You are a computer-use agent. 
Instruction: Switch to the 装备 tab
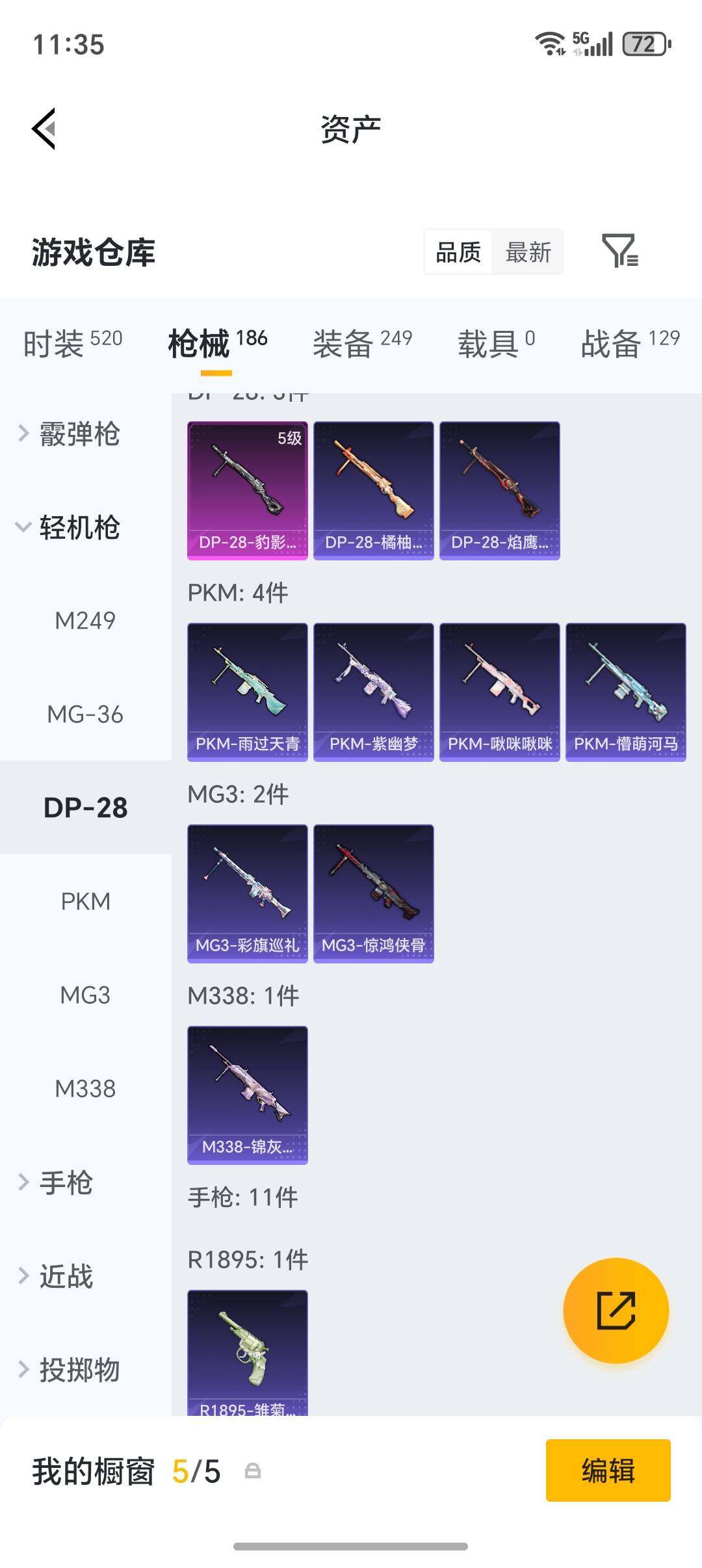362,343
